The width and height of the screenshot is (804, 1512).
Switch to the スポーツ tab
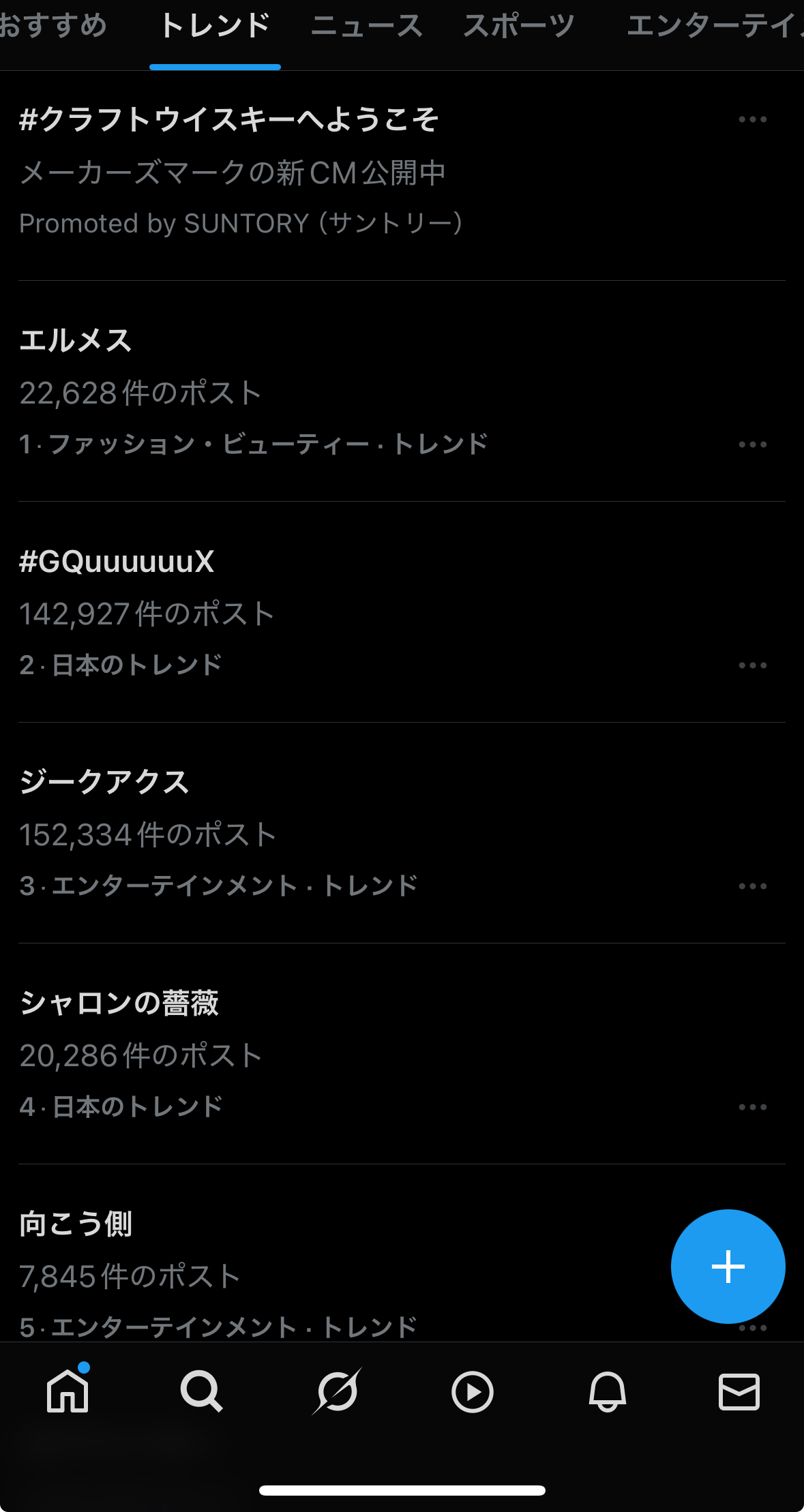(518, 26)
